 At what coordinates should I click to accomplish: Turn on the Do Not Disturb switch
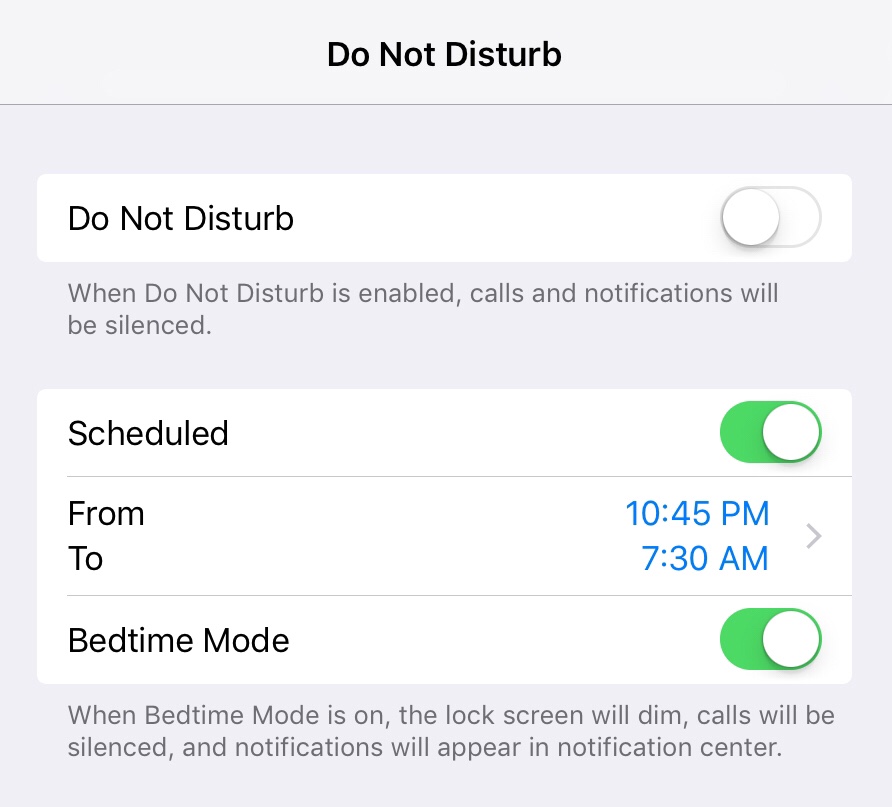[x=770, y=217]
